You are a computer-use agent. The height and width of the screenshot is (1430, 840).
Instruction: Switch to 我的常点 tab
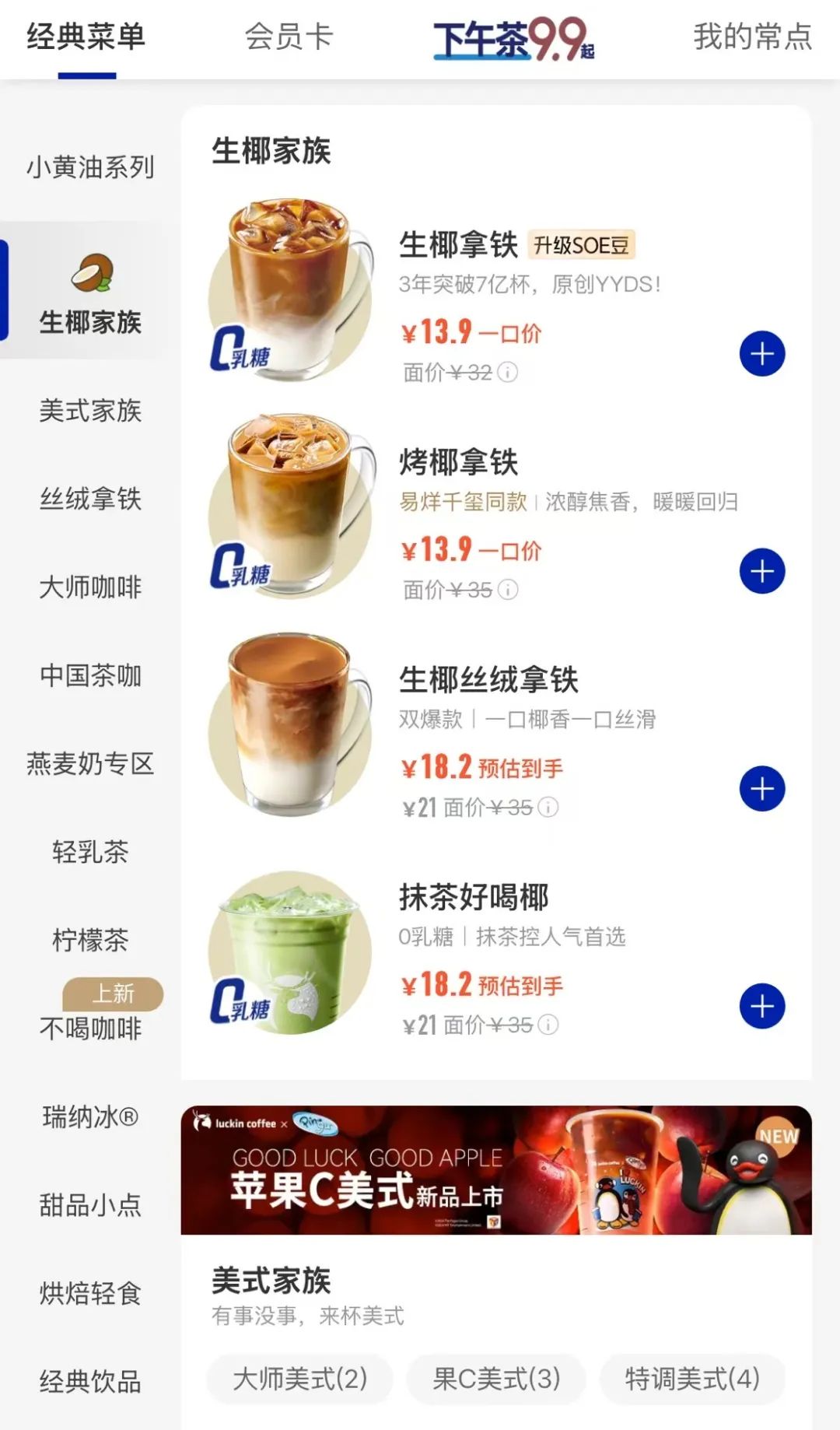tap(752, 37)
